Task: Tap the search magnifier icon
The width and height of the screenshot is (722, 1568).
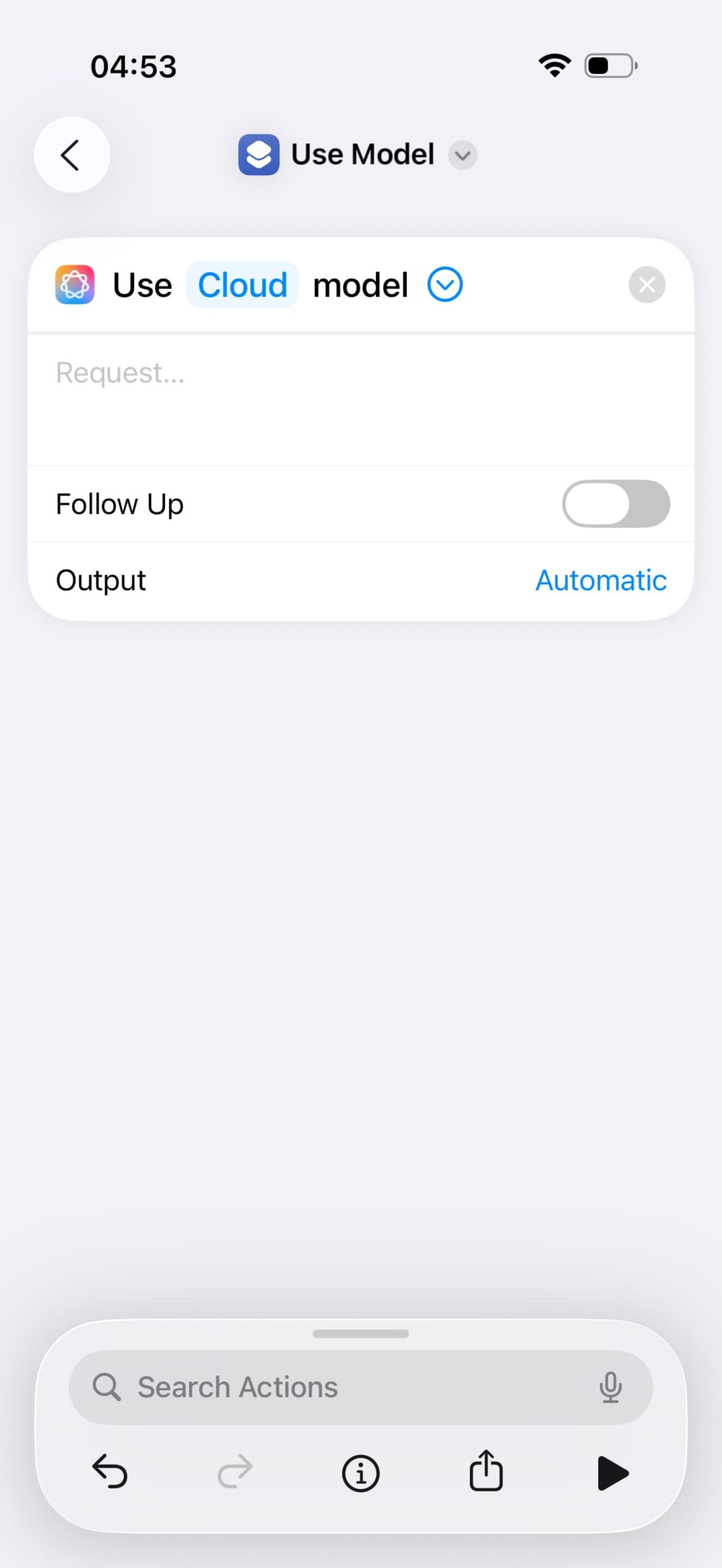Action: (x=107, y=1387)
